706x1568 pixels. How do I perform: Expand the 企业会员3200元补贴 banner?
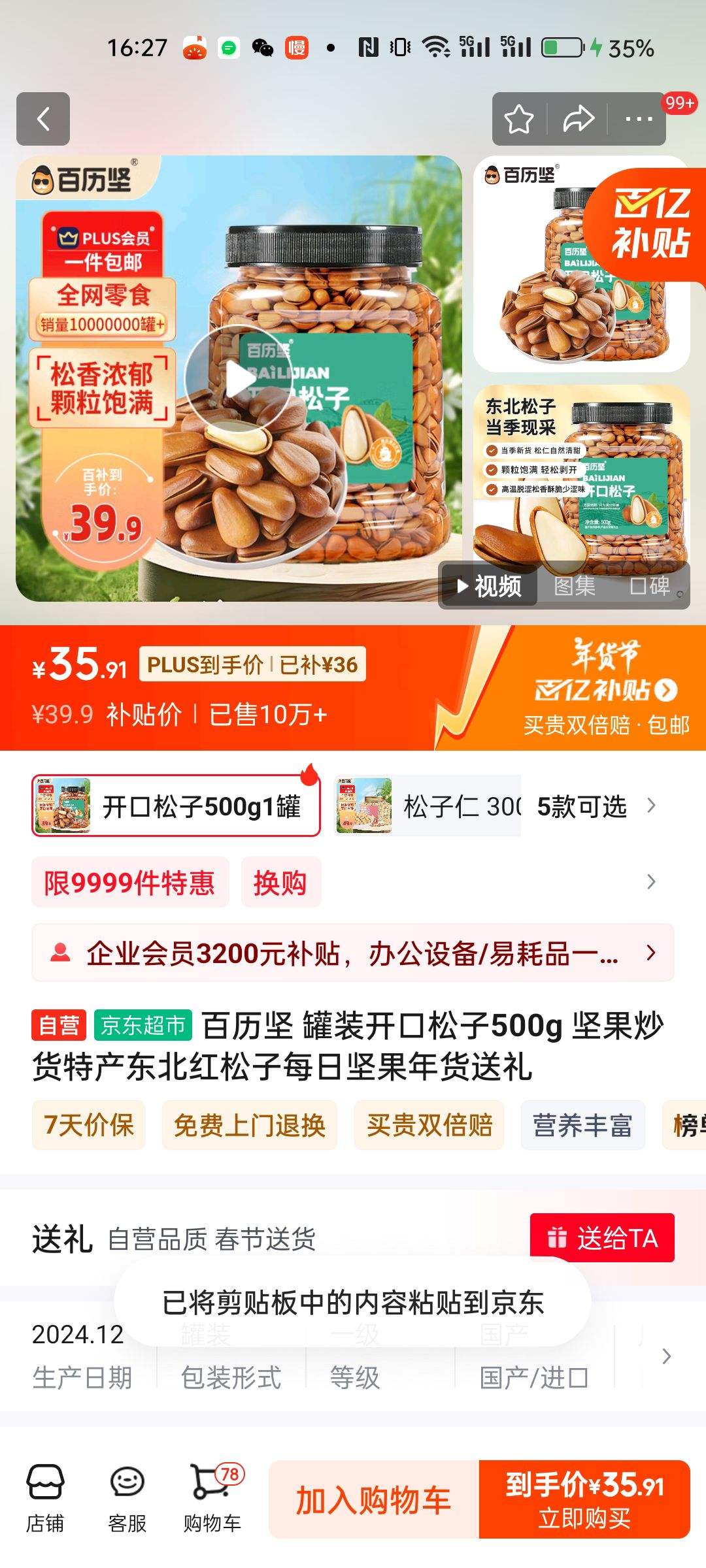353,953
